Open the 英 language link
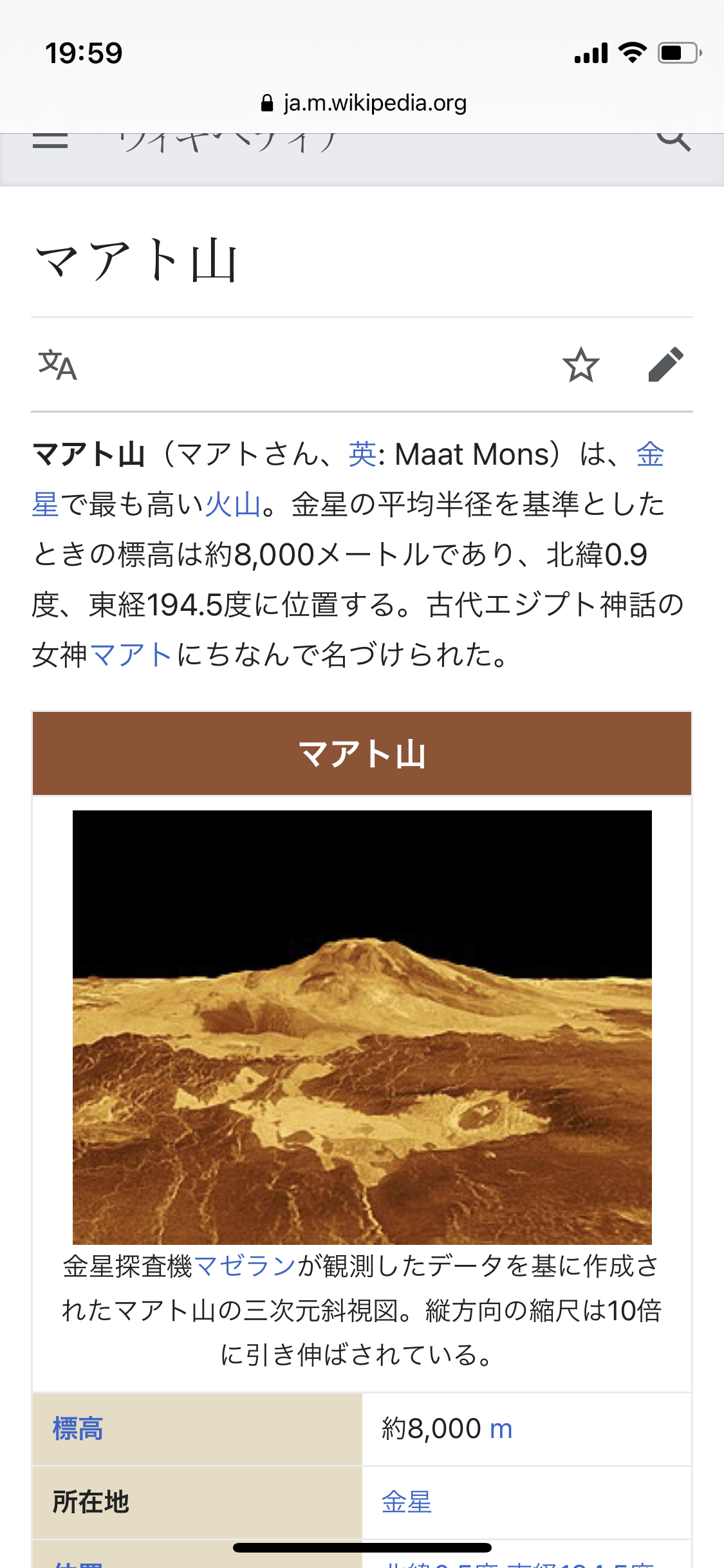The height and width of the screenshot is (1568, 724). (362, 454)
